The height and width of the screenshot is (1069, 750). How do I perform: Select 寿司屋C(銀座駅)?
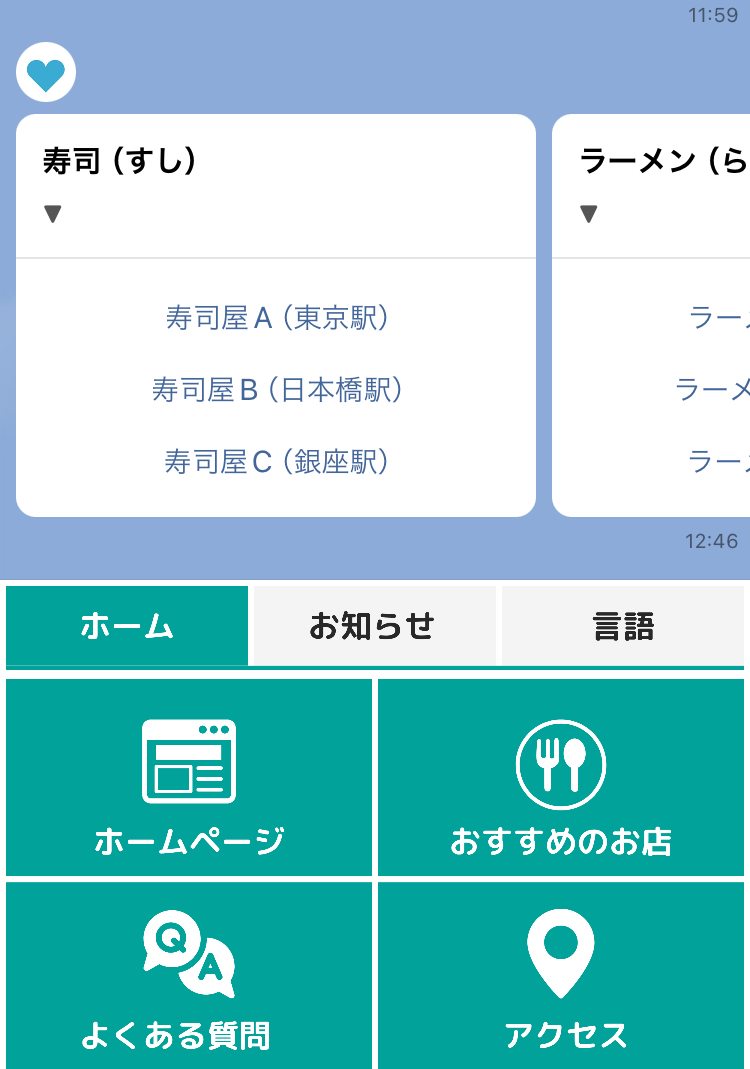(x=276, y=461)
